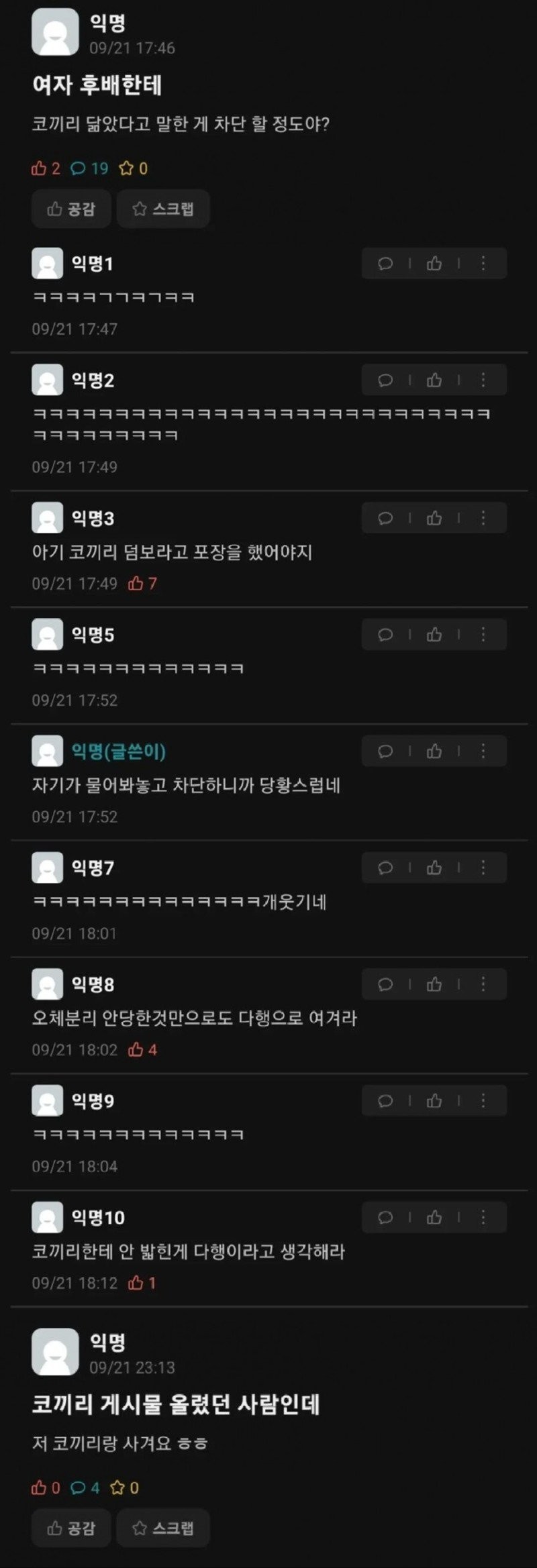This screenshot has width=537, height=1568.
Task: Scrap the 여자 후배한테 post with 스크랩
Action: [163, 209]
